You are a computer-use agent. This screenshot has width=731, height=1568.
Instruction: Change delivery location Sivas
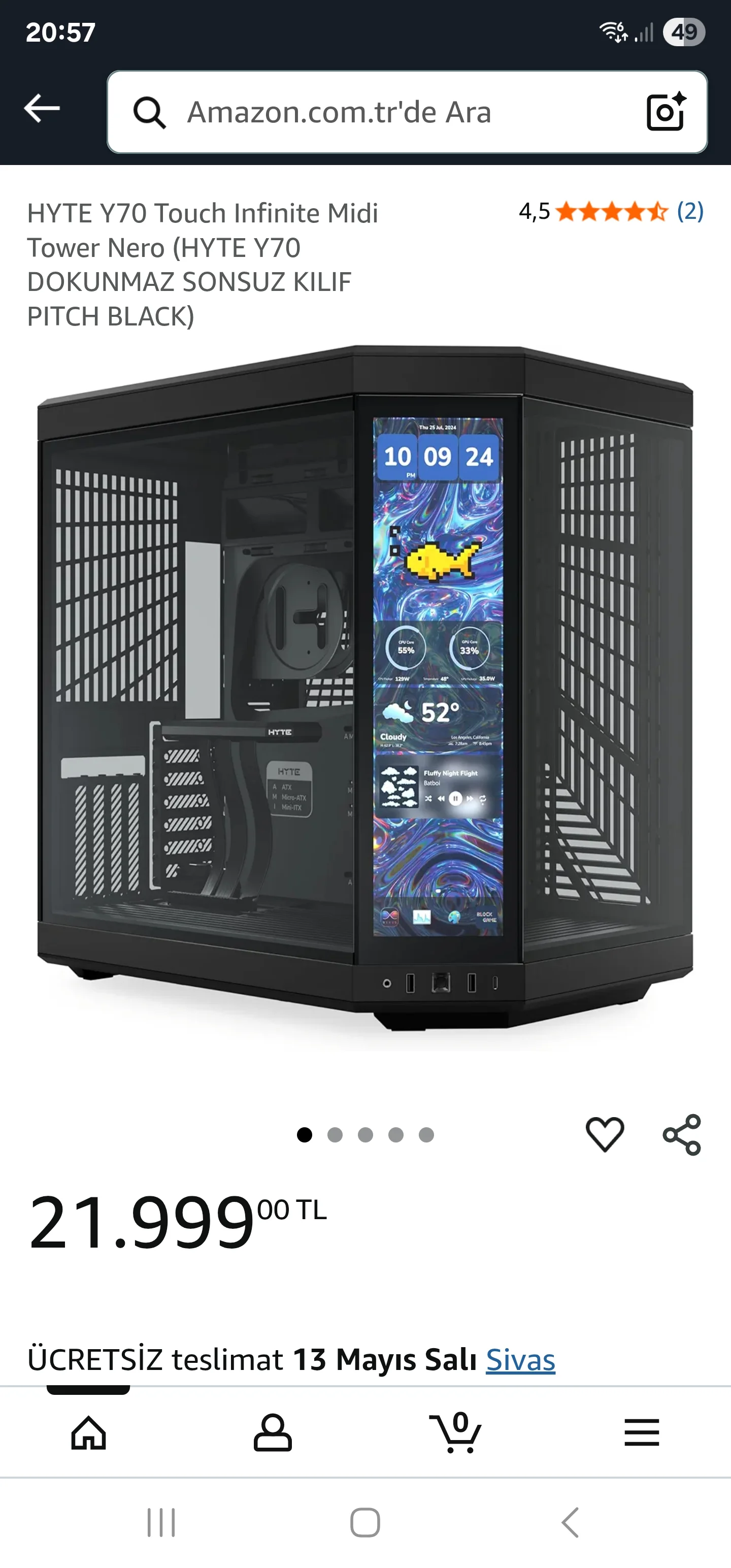pyautogui.click(x=520, y=1359)
